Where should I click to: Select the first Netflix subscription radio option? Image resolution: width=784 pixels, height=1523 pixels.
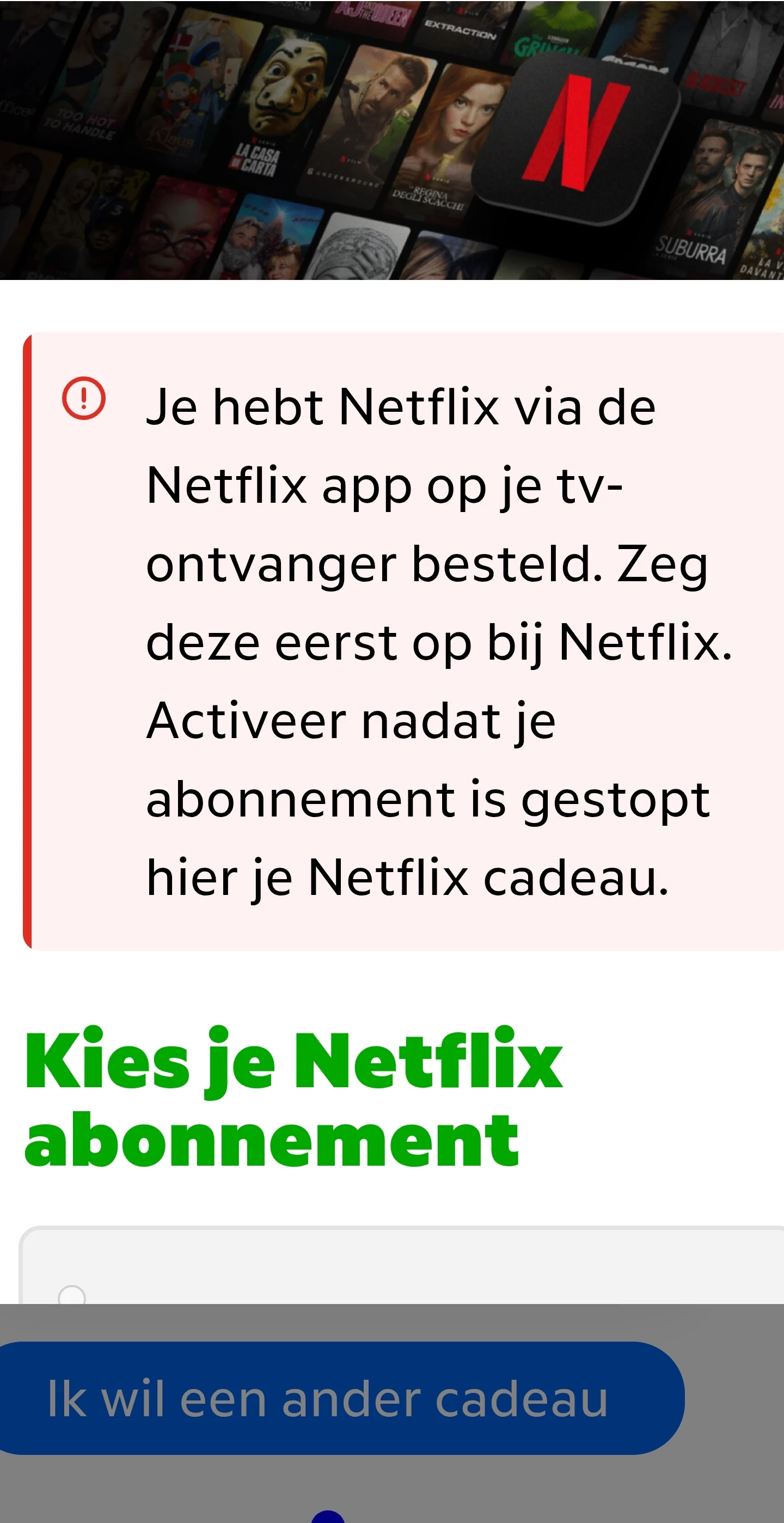coord(72,1296)
